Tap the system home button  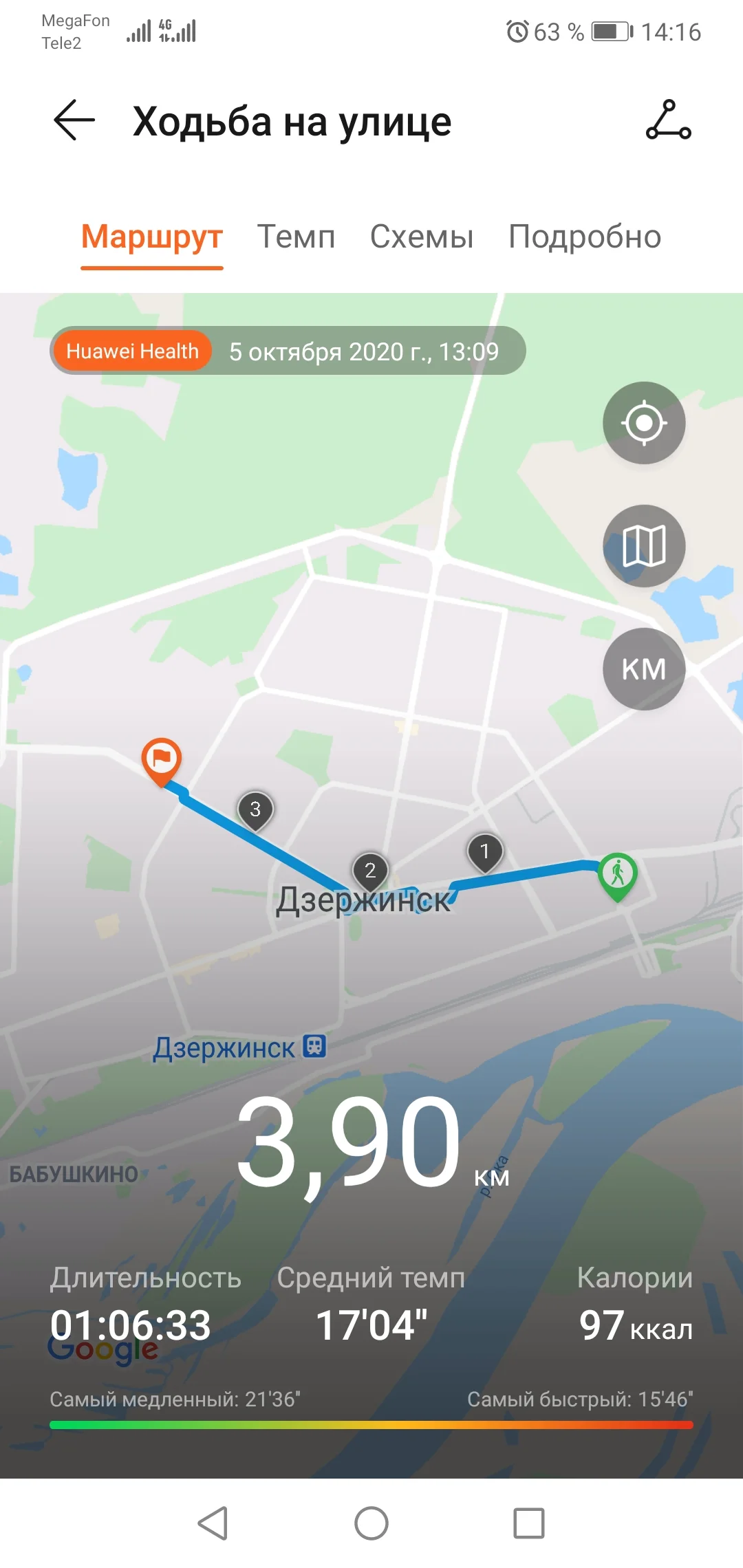coord(371,1523)
